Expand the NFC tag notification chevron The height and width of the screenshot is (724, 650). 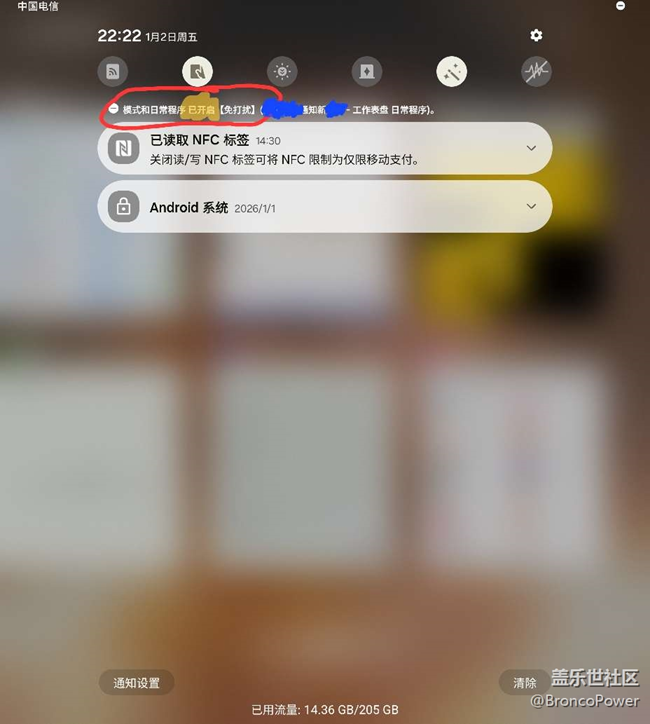click(x=531, y=148)
